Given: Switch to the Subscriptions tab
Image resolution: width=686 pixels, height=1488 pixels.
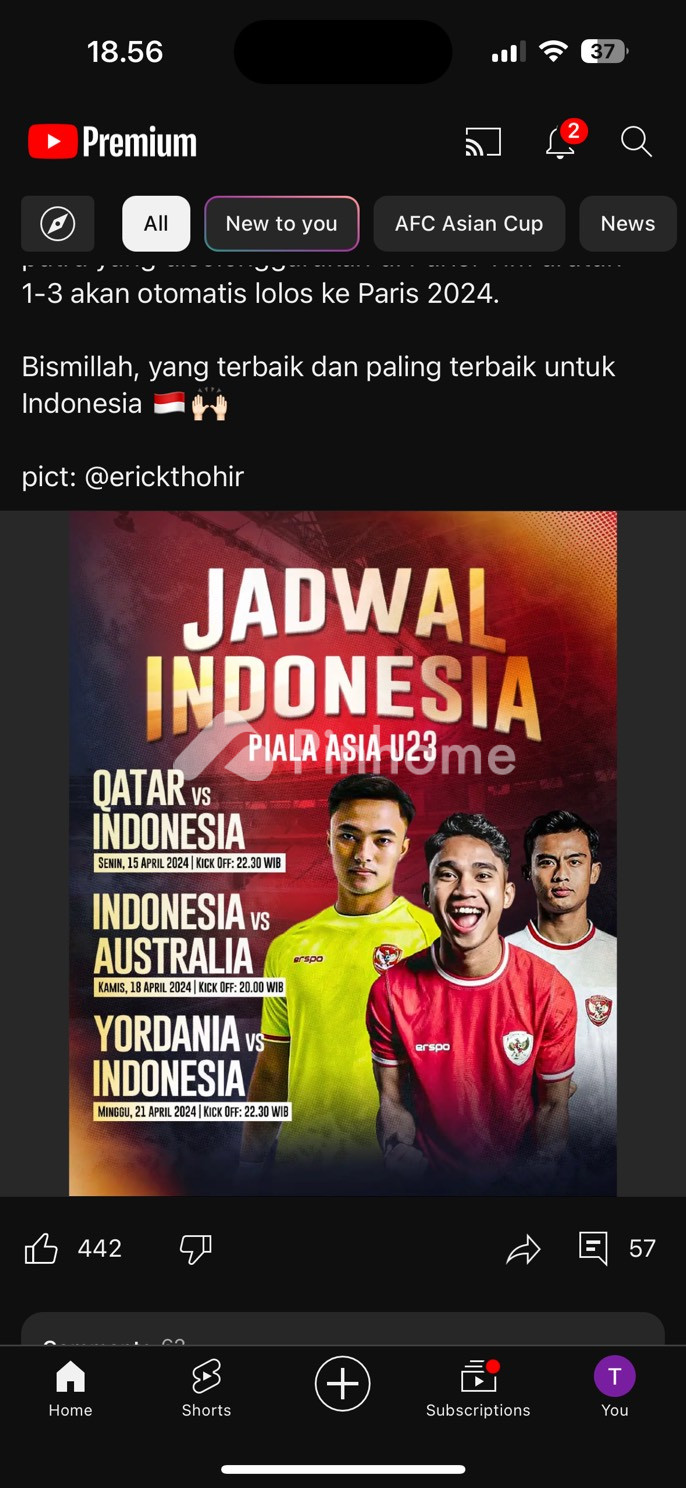Looking at the screenshot, I should (x=478, y=1388).
